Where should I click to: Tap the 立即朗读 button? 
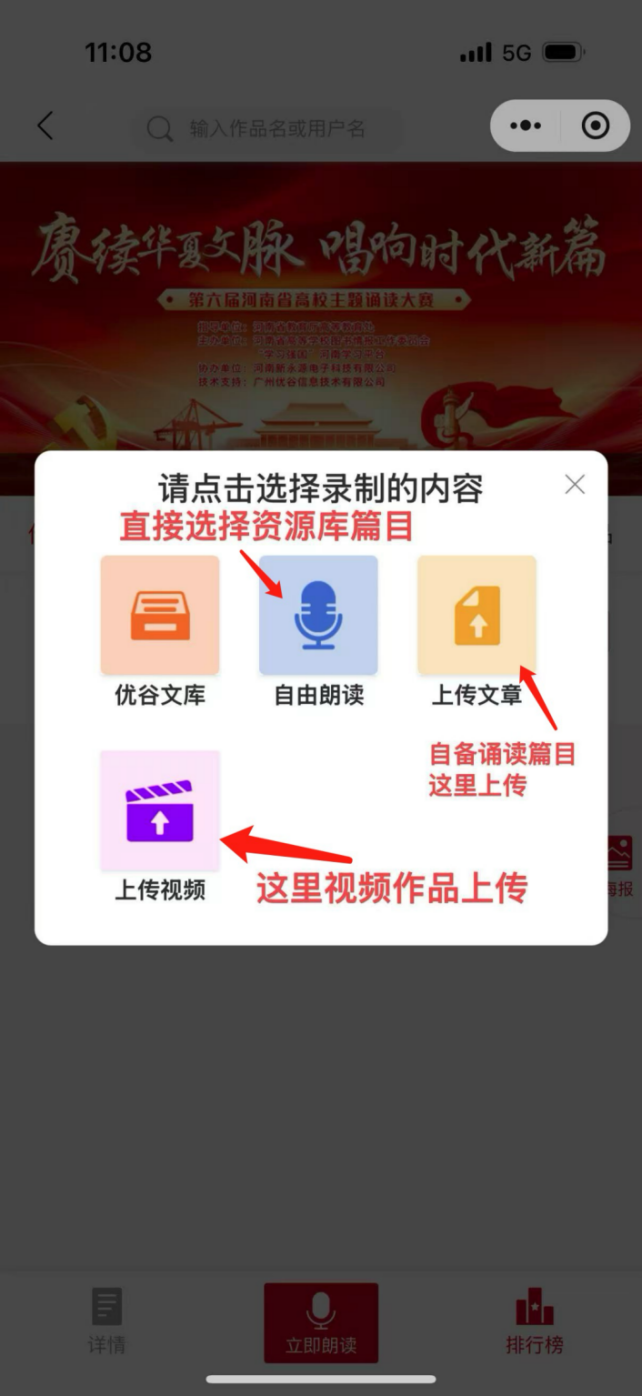[321, 1322]
